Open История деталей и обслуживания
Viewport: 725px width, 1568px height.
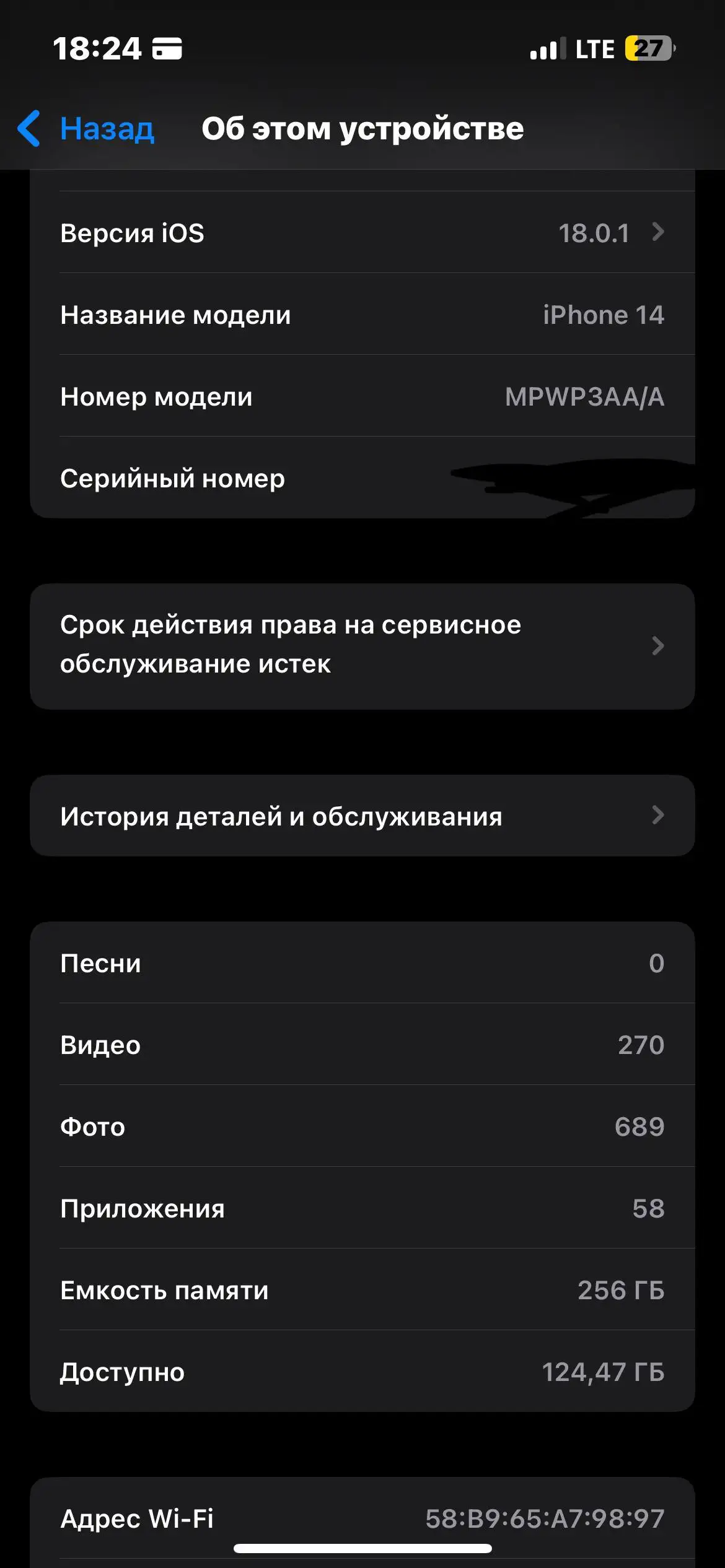coord(362,816)
